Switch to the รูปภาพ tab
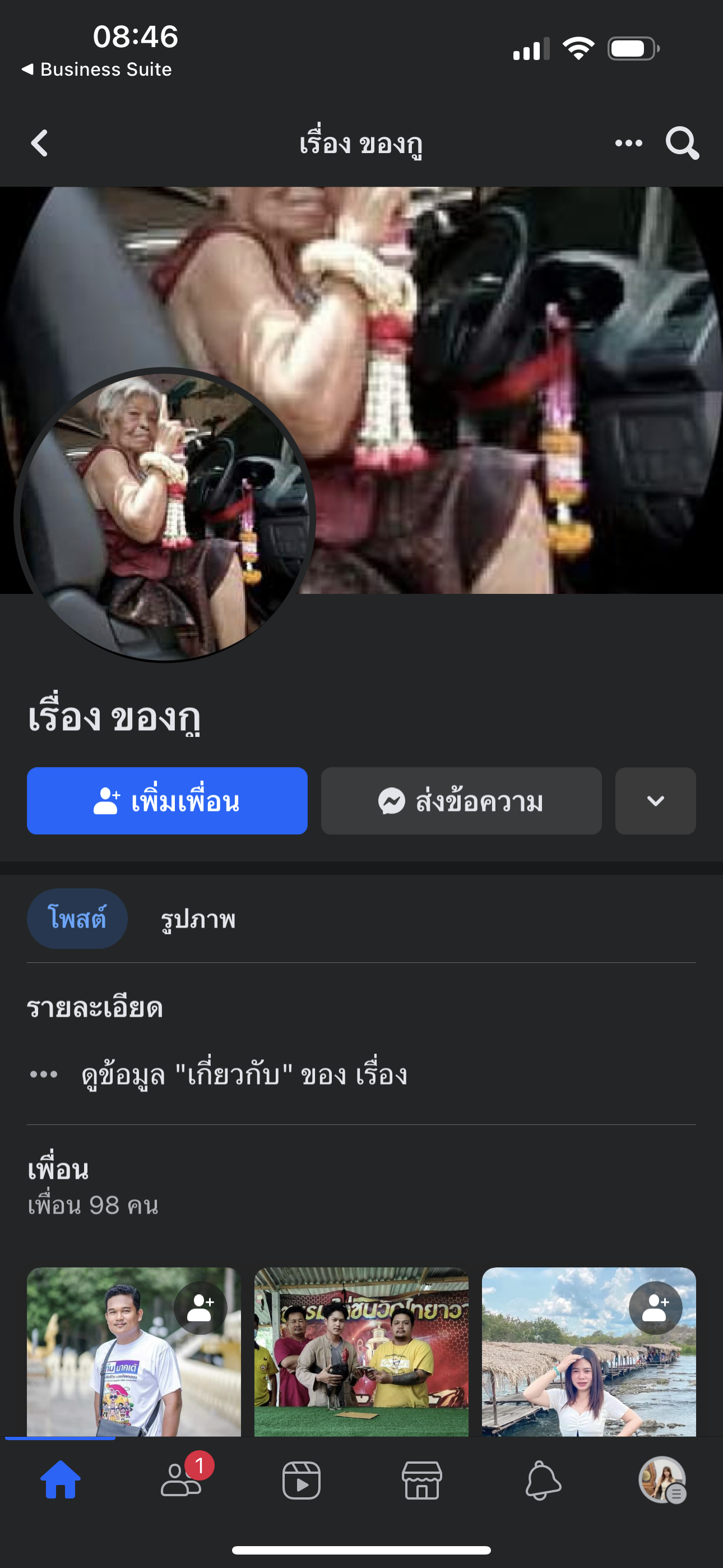The height and width of the screenshot is (1568, 723). pos(198,919)
